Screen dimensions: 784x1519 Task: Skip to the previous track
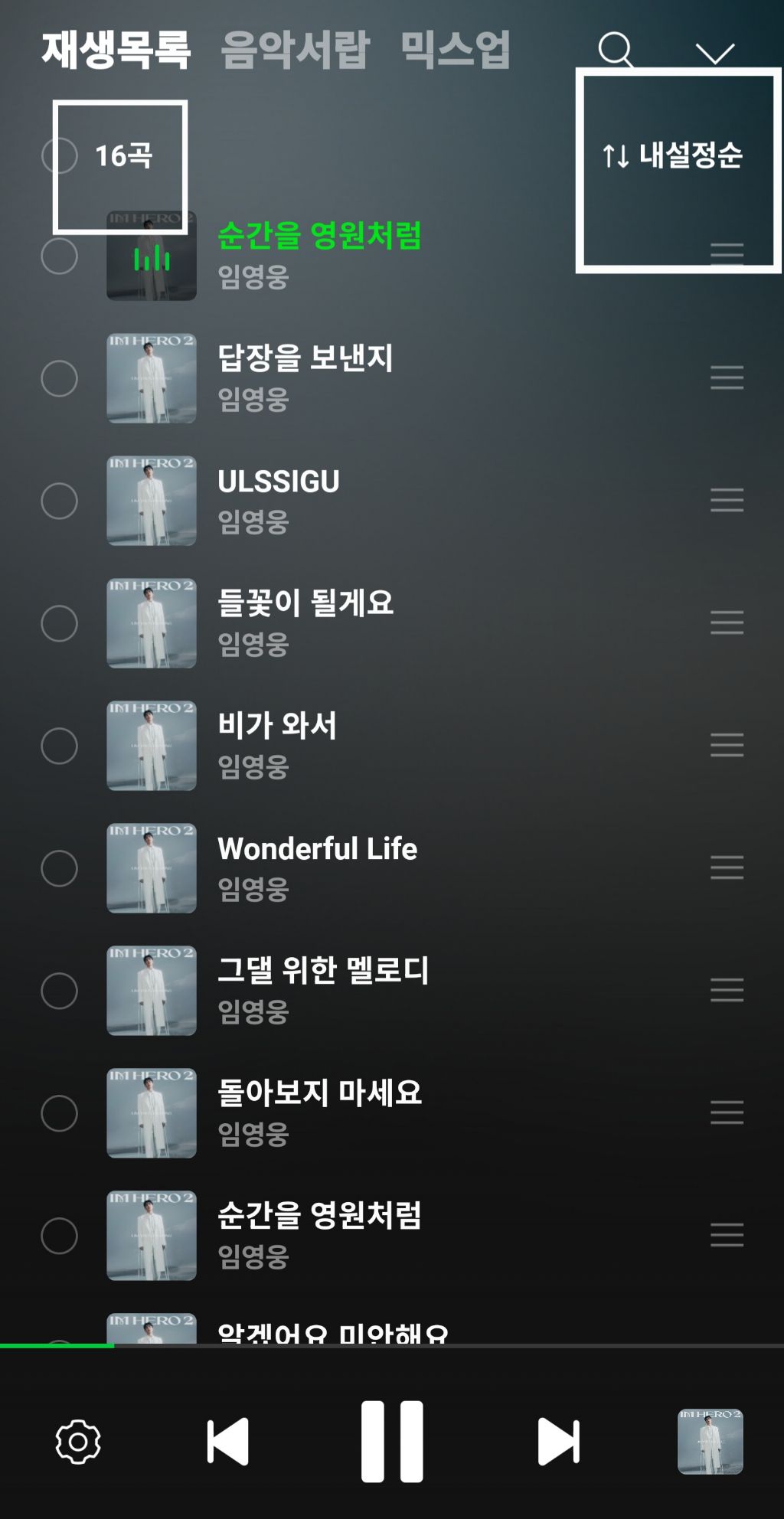pos(228,1442)
